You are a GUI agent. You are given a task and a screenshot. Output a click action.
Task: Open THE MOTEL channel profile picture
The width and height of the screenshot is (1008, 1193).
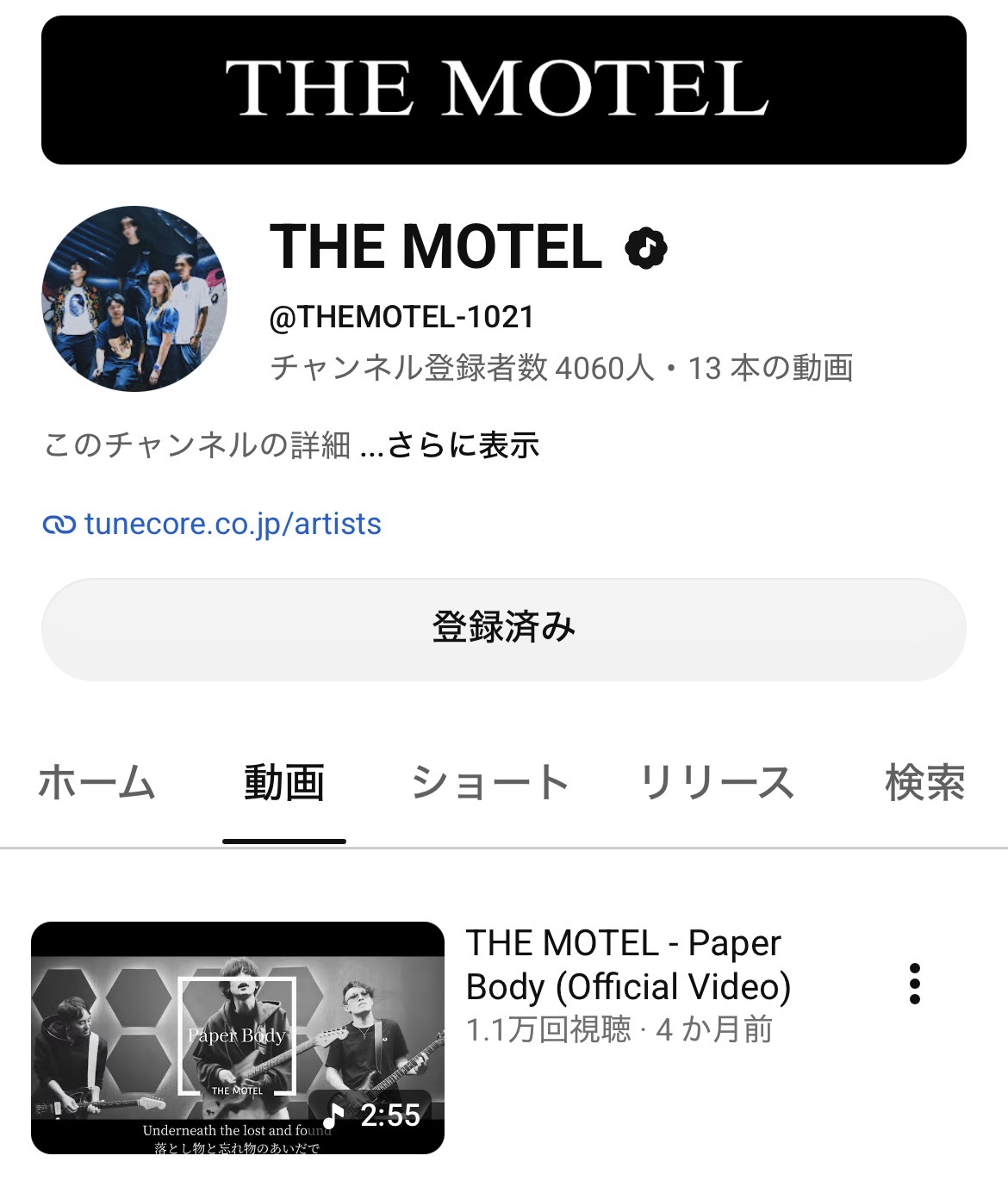134,299
